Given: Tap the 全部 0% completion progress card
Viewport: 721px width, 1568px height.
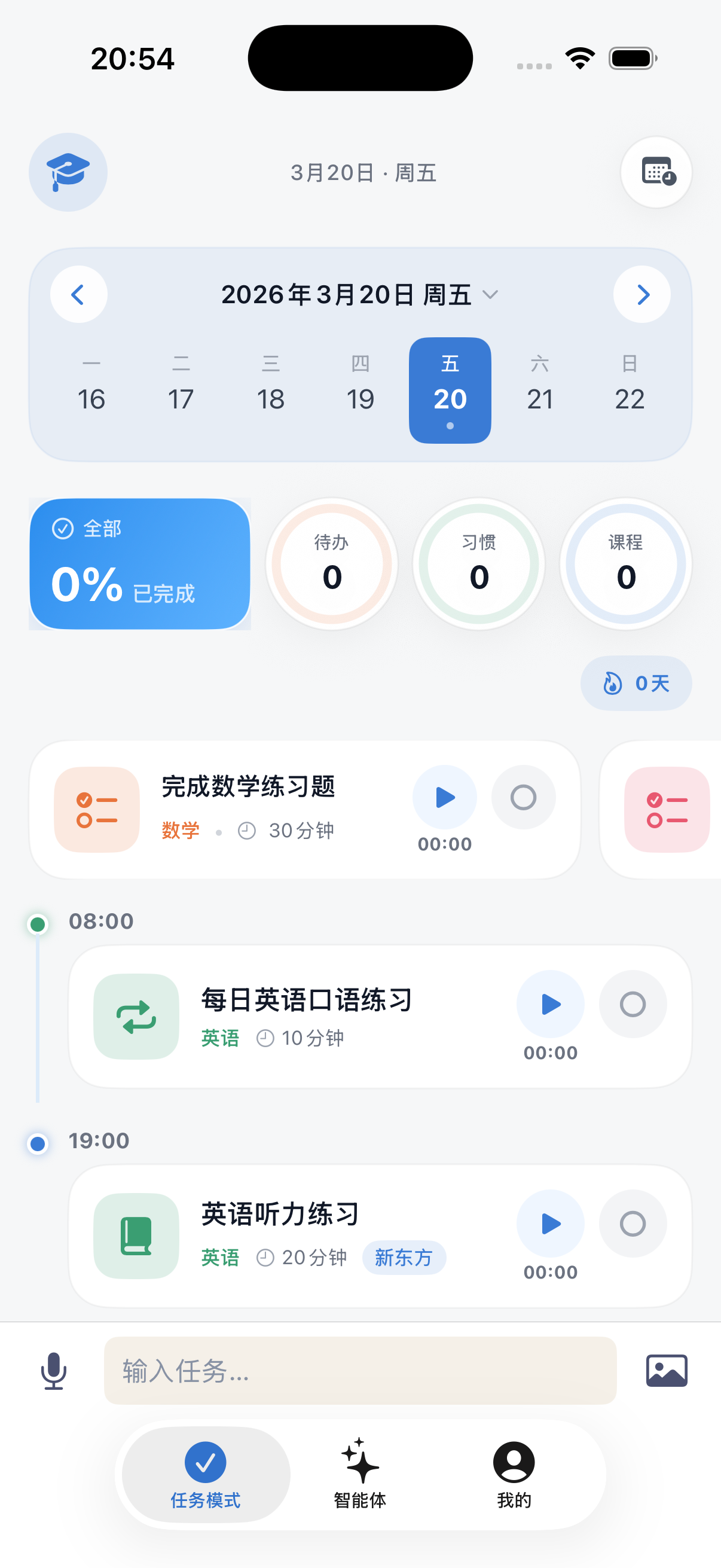Looking at the screenshot, I should 140,564.
